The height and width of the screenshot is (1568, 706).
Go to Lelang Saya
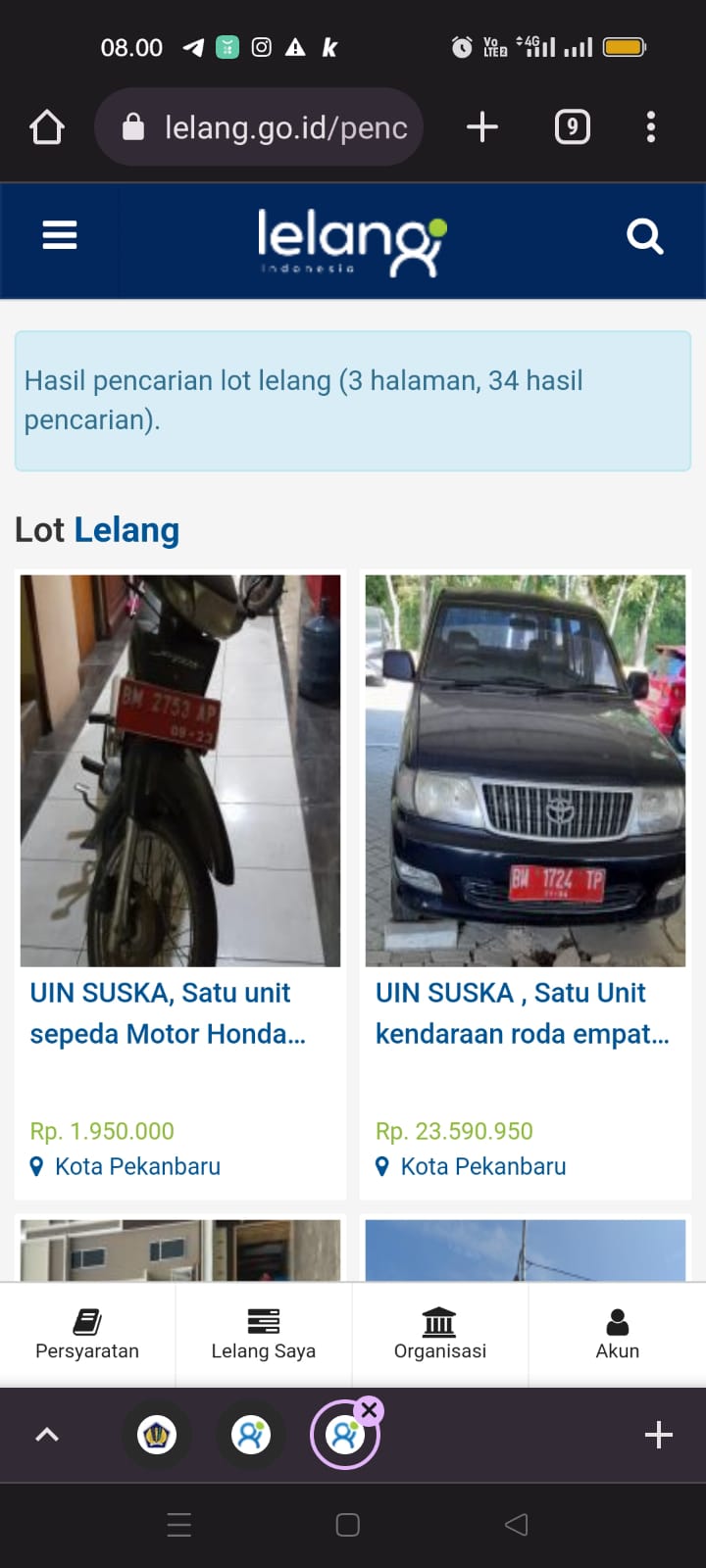(x=264, y=1335)
